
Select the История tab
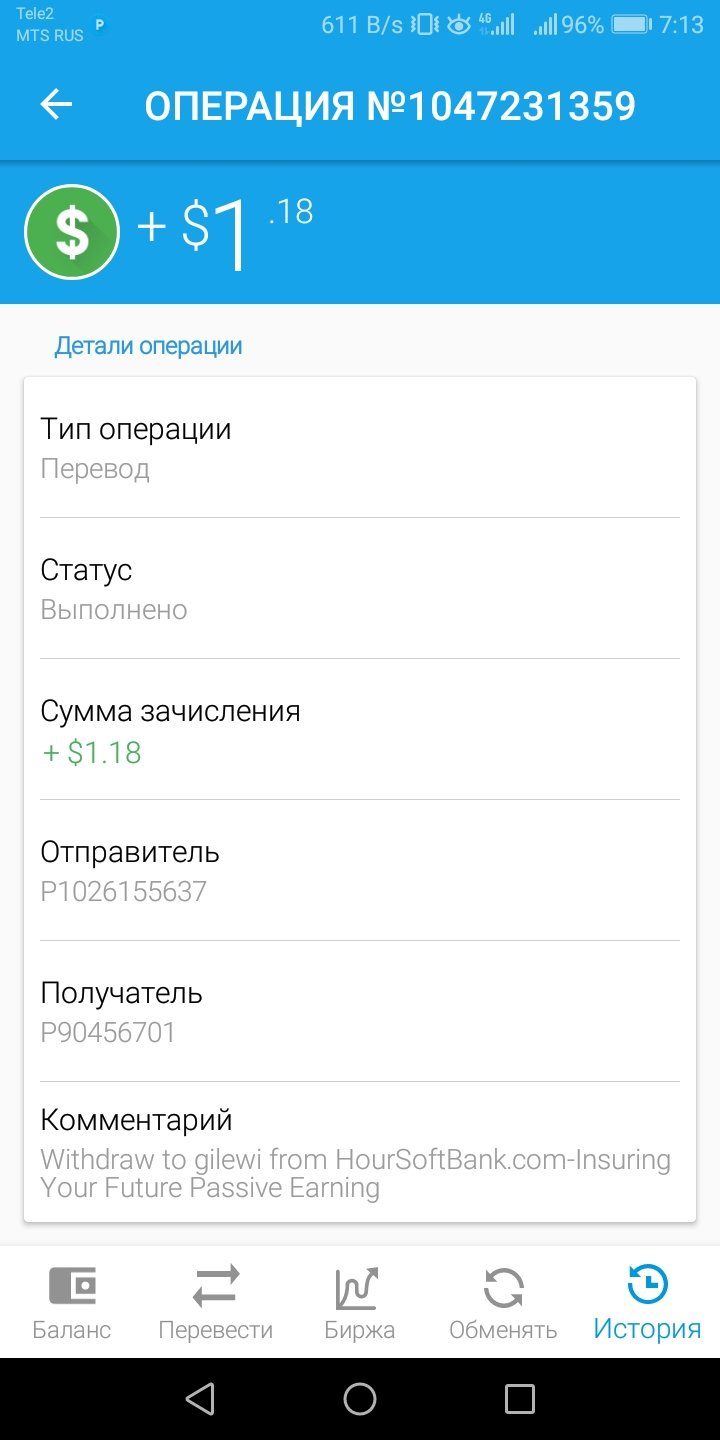click(648, 1302)
